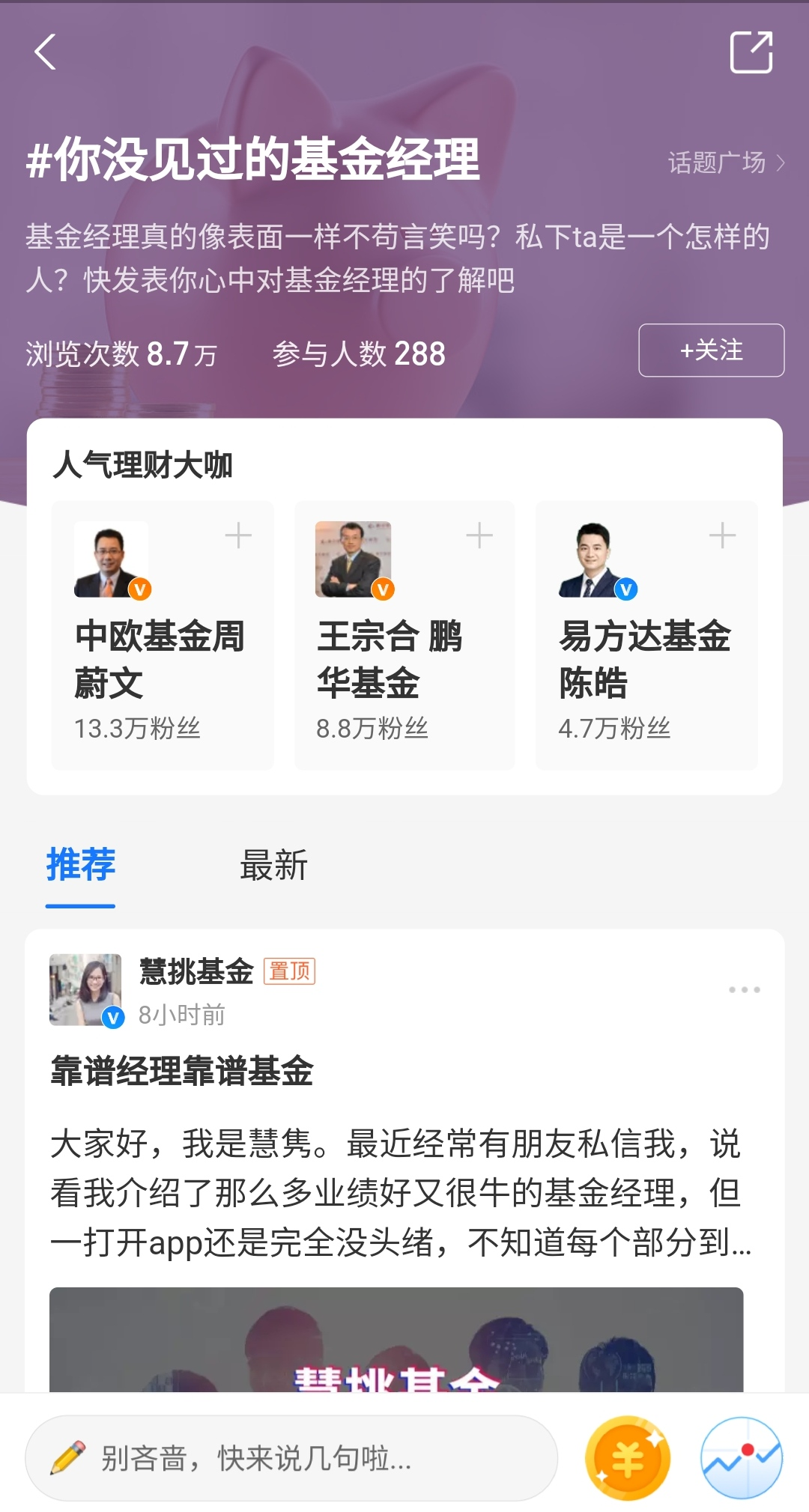Open 易方达基金陈皓 profile card
Screen dimensions: 809x1512
tap(644, 659)
